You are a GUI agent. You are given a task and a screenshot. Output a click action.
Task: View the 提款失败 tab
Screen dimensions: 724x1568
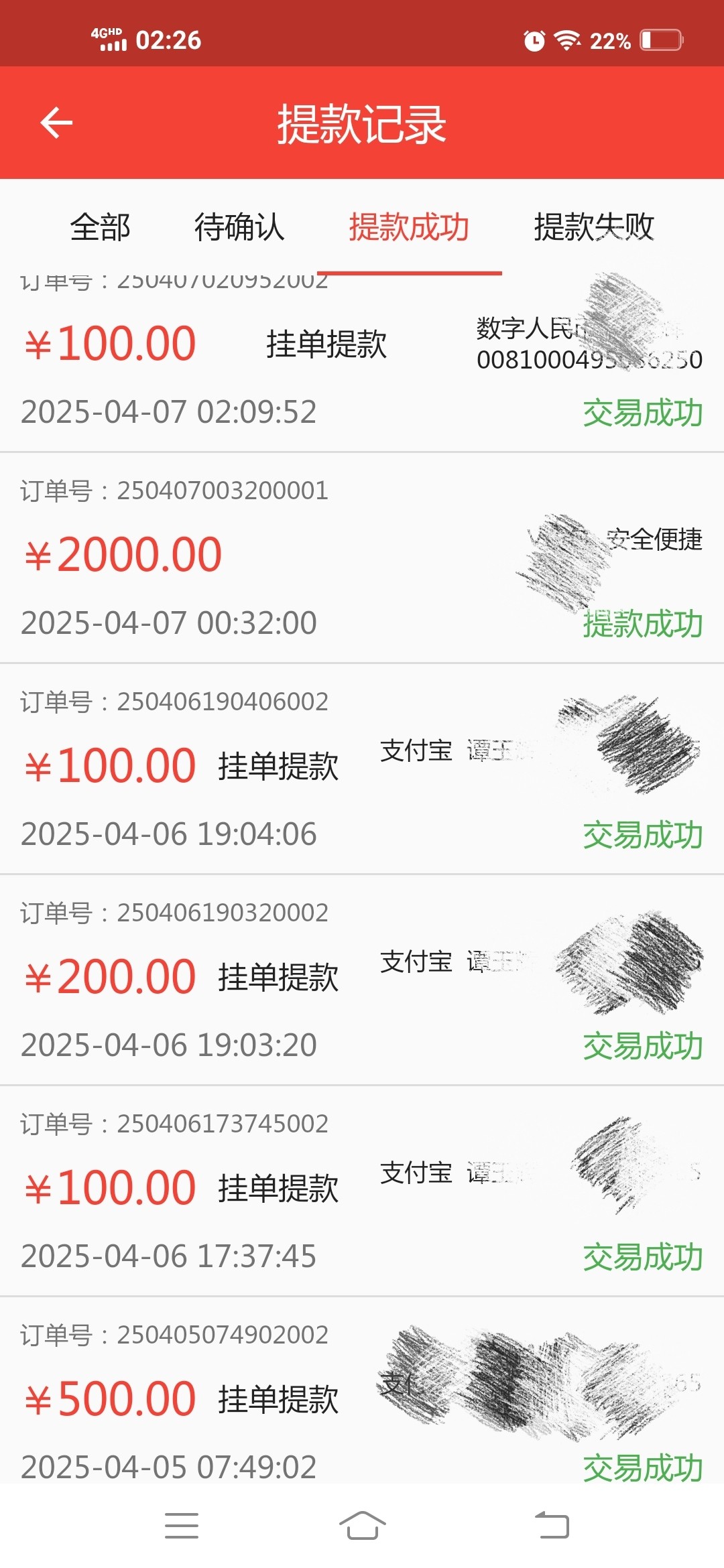(593, 227)
